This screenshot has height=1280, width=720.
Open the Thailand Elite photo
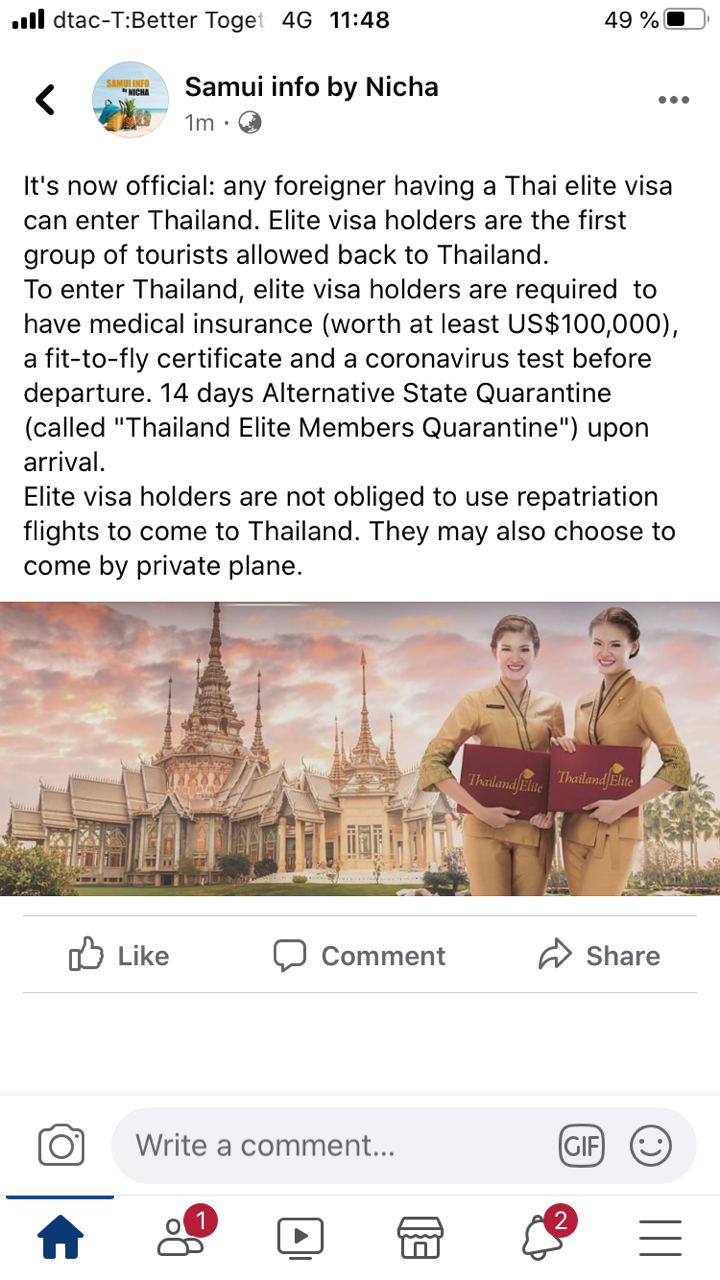(360, 748)
